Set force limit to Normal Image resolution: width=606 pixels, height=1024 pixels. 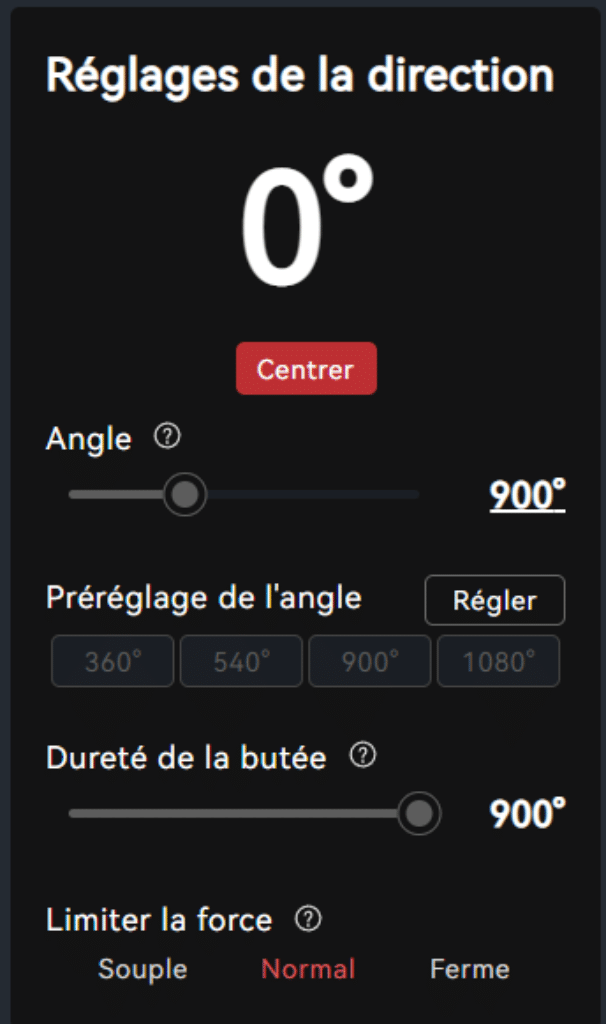308,968
